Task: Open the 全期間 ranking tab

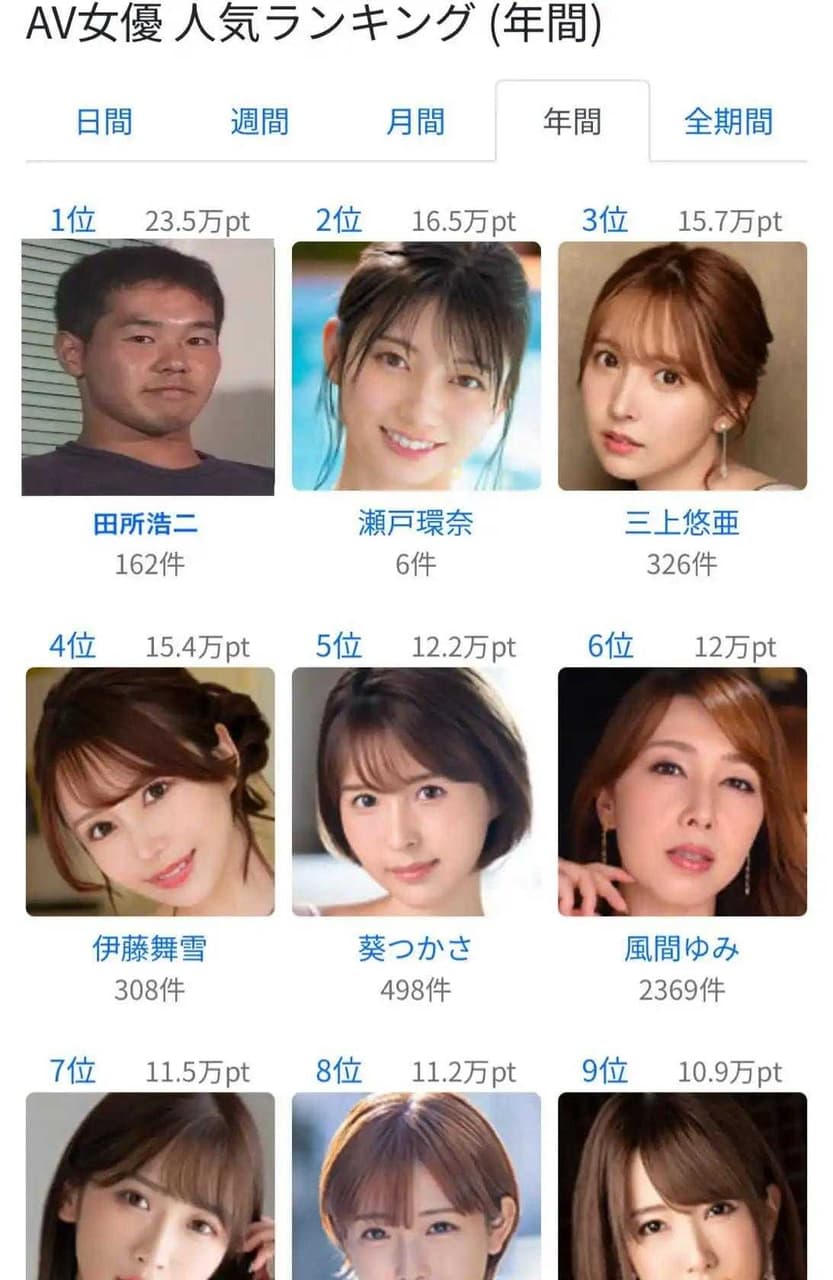Action: click(x=728, y=123)
